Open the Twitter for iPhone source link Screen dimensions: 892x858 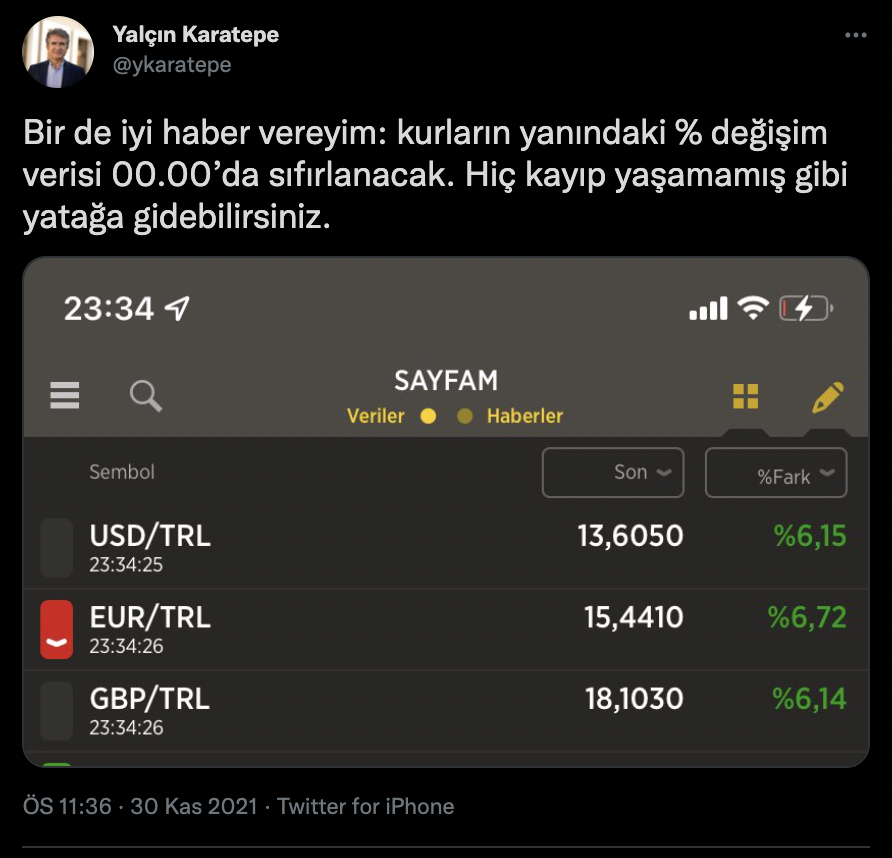(x=365, y=806)
